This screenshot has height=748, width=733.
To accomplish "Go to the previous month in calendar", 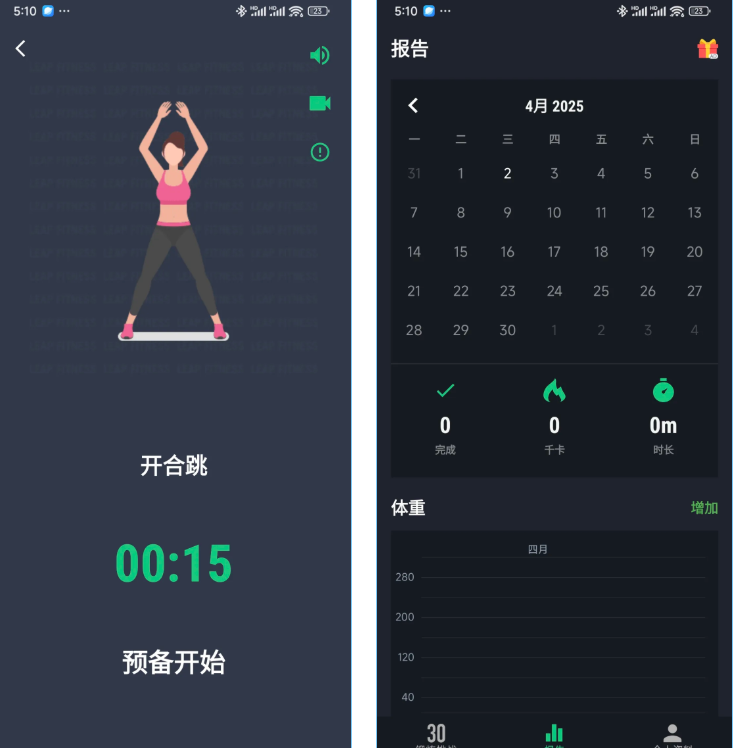I will click(414, 105).
